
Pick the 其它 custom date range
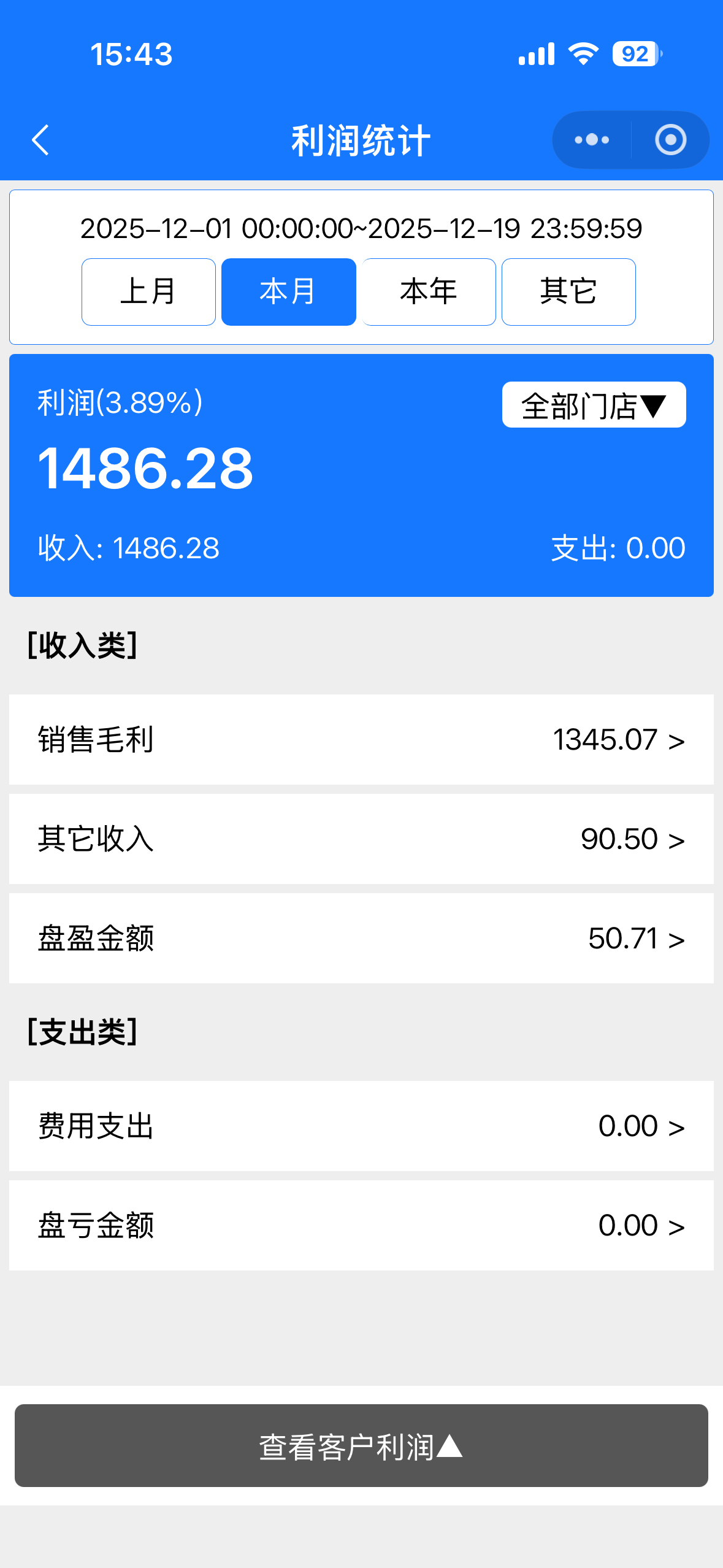click(568, 292)
